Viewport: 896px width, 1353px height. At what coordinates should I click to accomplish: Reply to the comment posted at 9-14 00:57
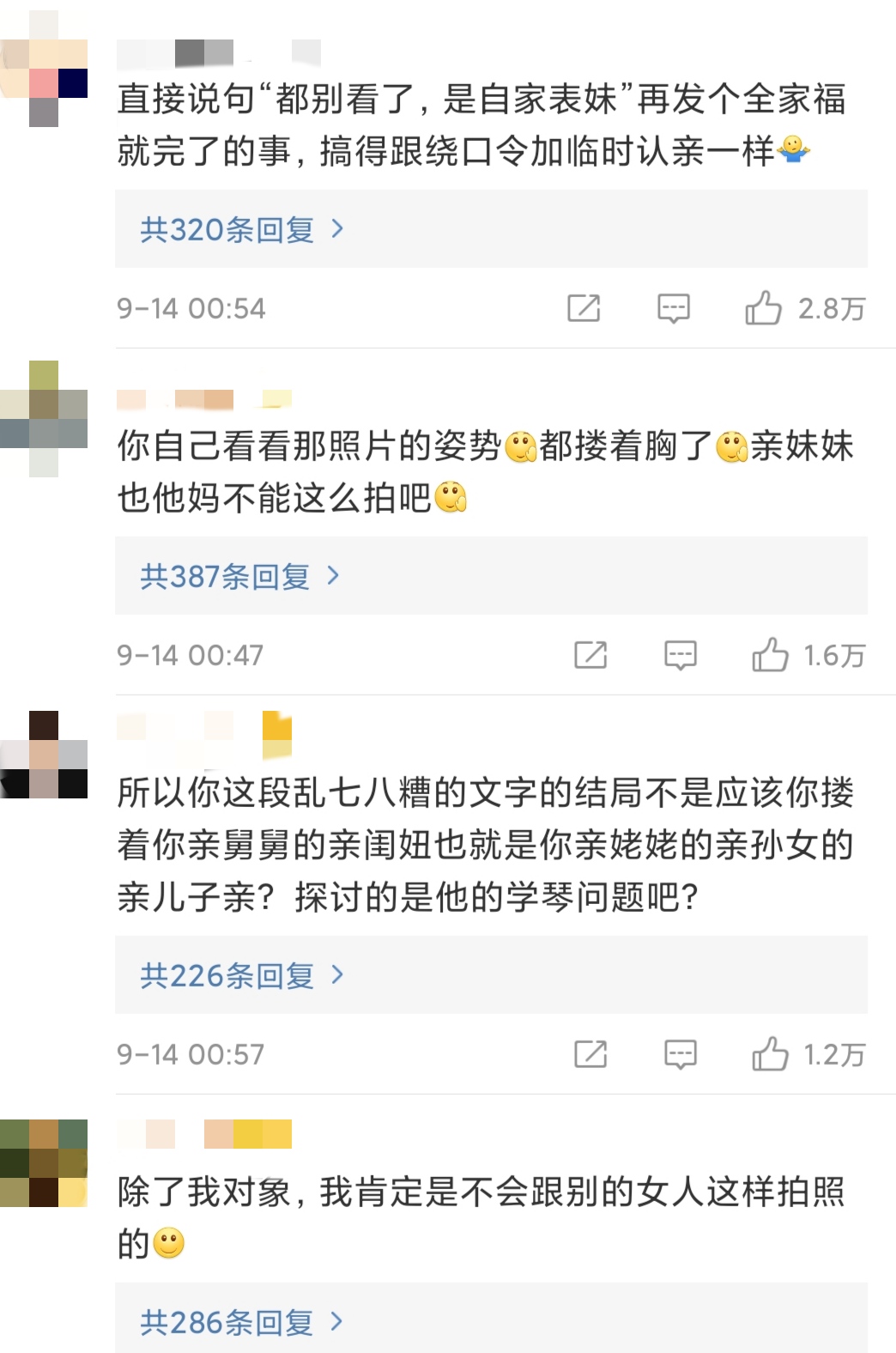(x=681, y=1054)
